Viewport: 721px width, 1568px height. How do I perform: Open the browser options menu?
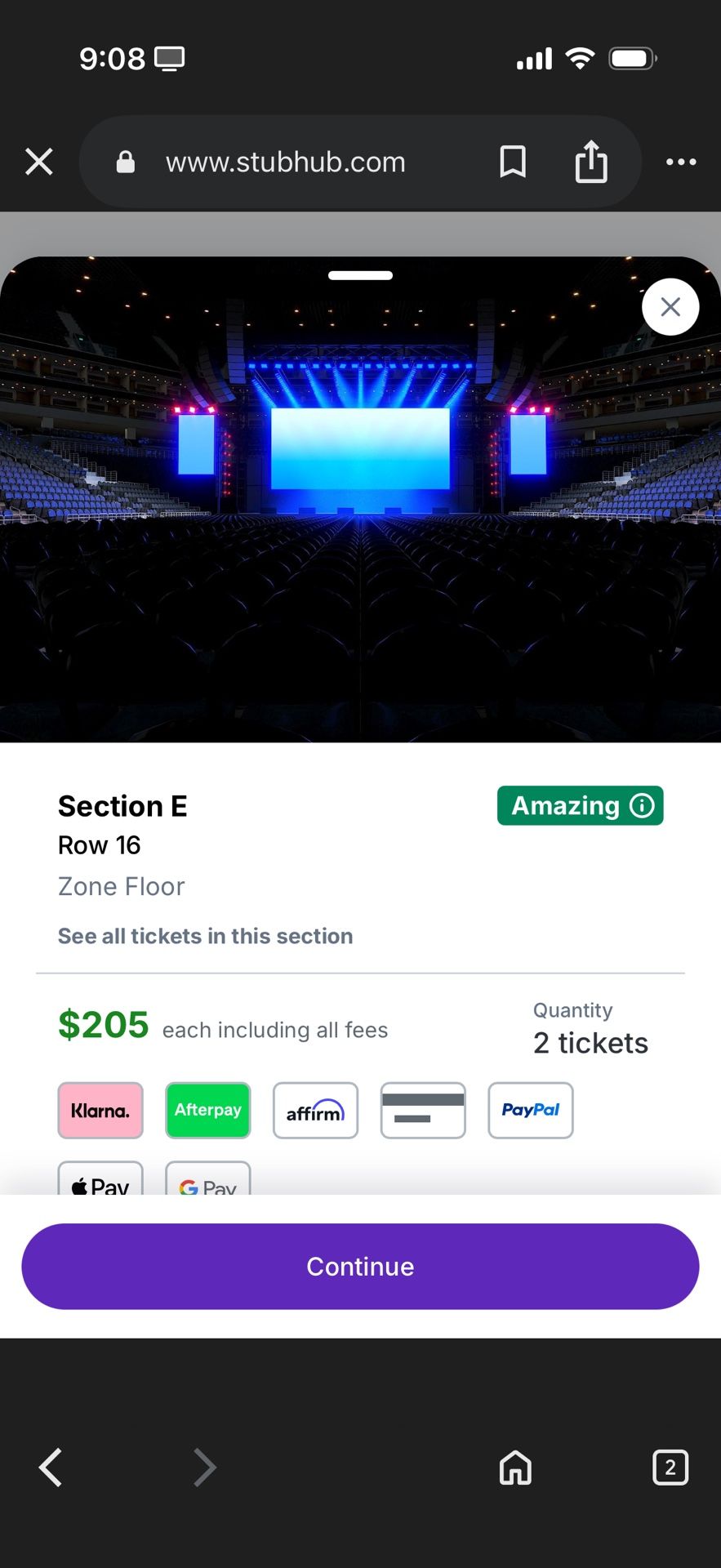click(x=681, y=162)
